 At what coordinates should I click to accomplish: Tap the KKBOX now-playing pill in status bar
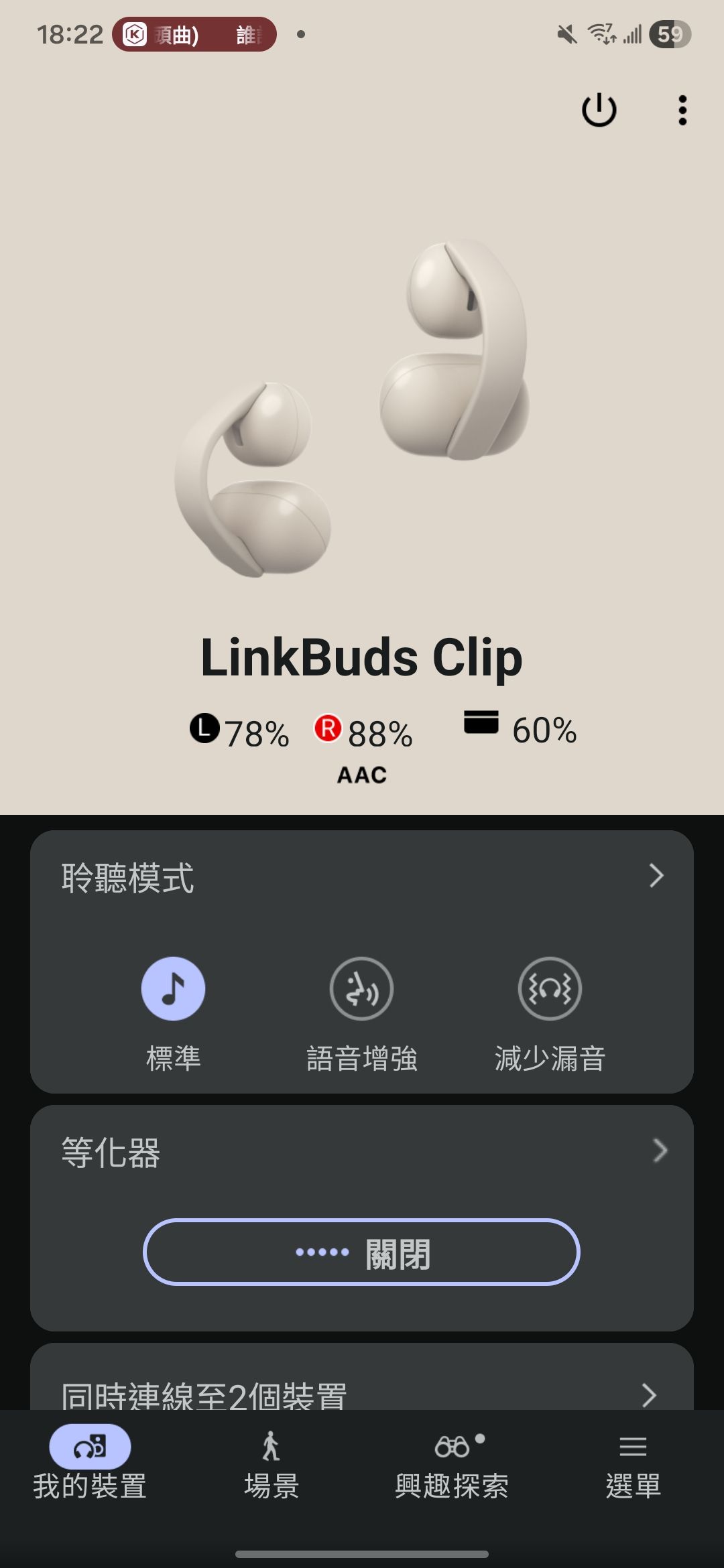[x=194, y=34]
